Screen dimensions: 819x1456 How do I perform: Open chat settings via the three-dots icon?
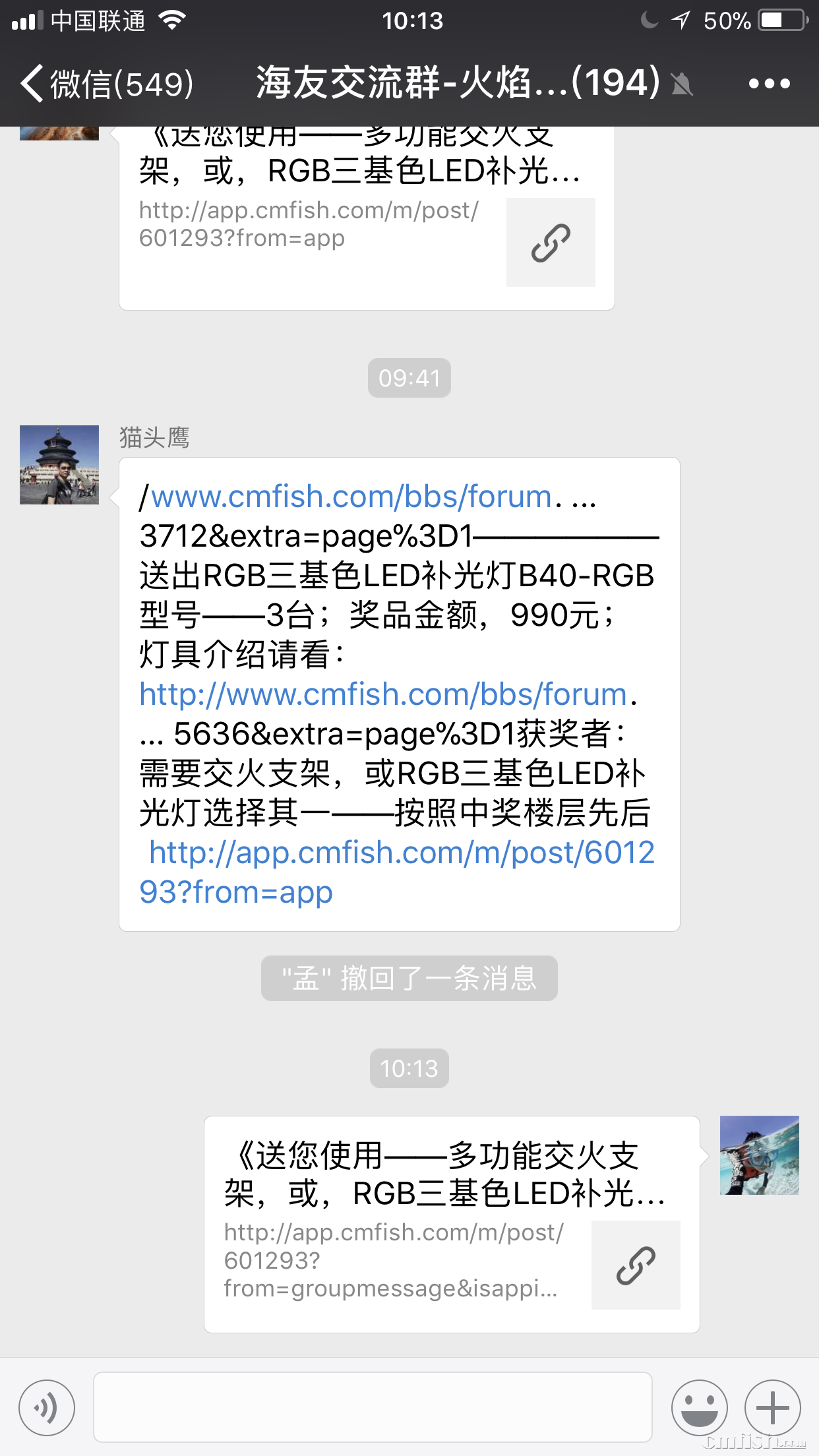tap(770, 83)
